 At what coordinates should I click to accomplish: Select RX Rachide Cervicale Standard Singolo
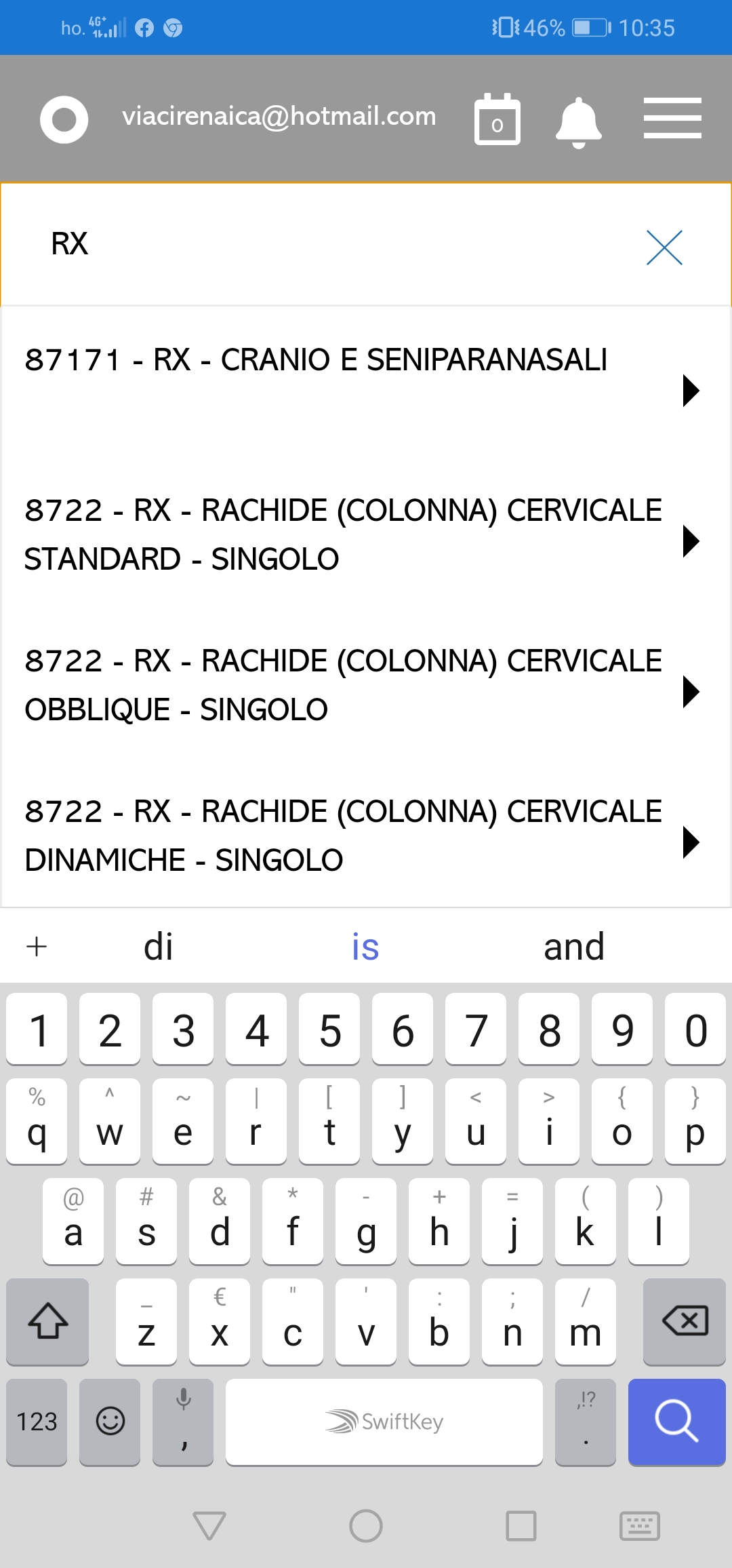tap(365, 534)
